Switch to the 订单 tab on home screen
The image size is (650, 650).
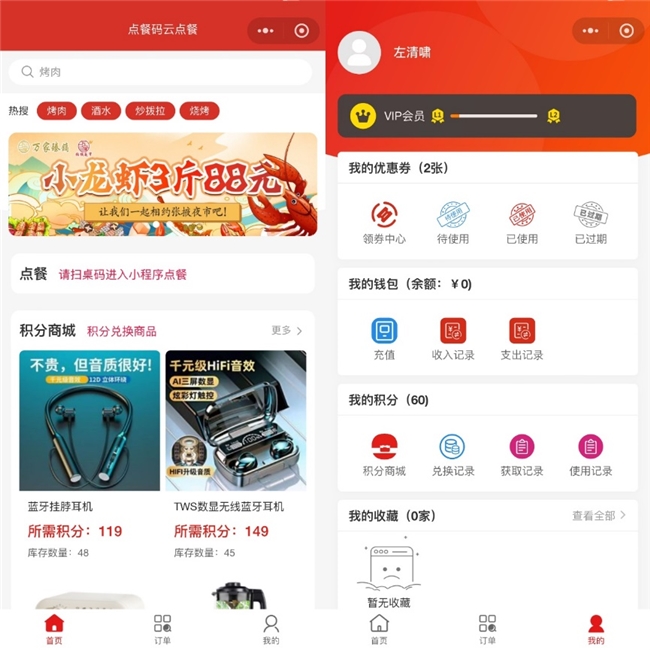[x=162, y=629]
